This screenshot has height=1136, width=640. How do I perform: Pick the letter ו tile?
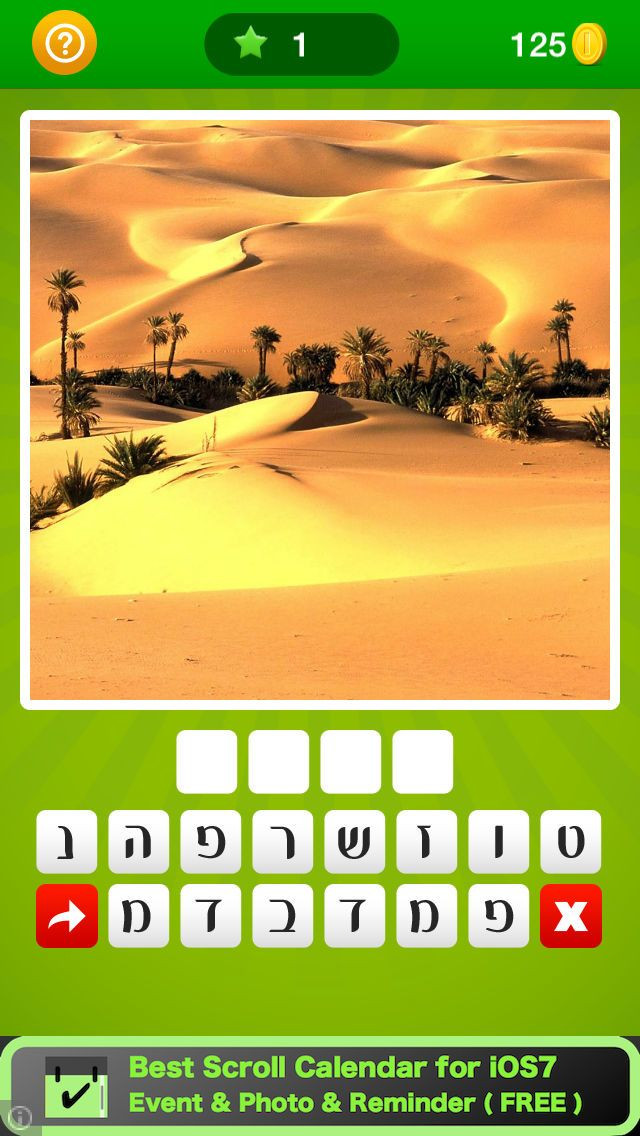pyautogui.click(x=499, y=842)
